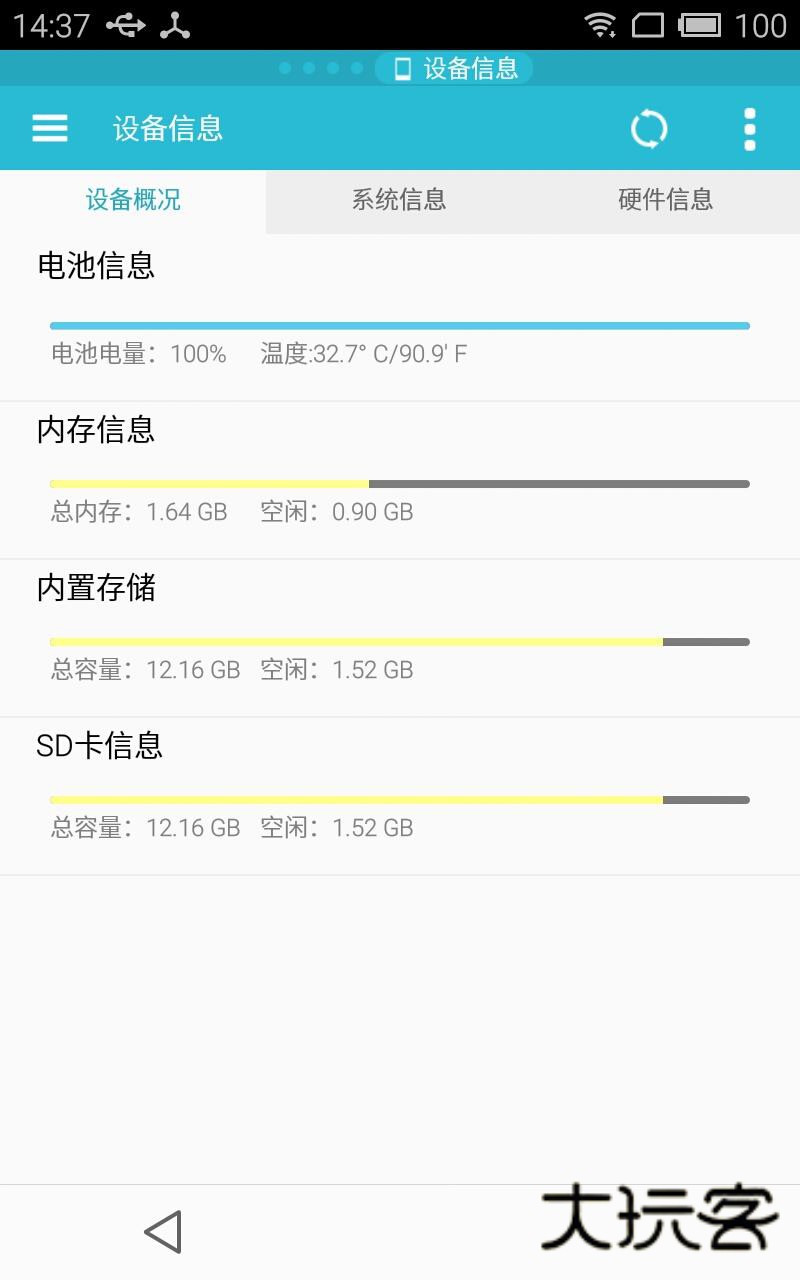Viewport: 800px width, 1280px height.
Task: Tap the memory usage progress bar
Action: click(x=399, y=483)
